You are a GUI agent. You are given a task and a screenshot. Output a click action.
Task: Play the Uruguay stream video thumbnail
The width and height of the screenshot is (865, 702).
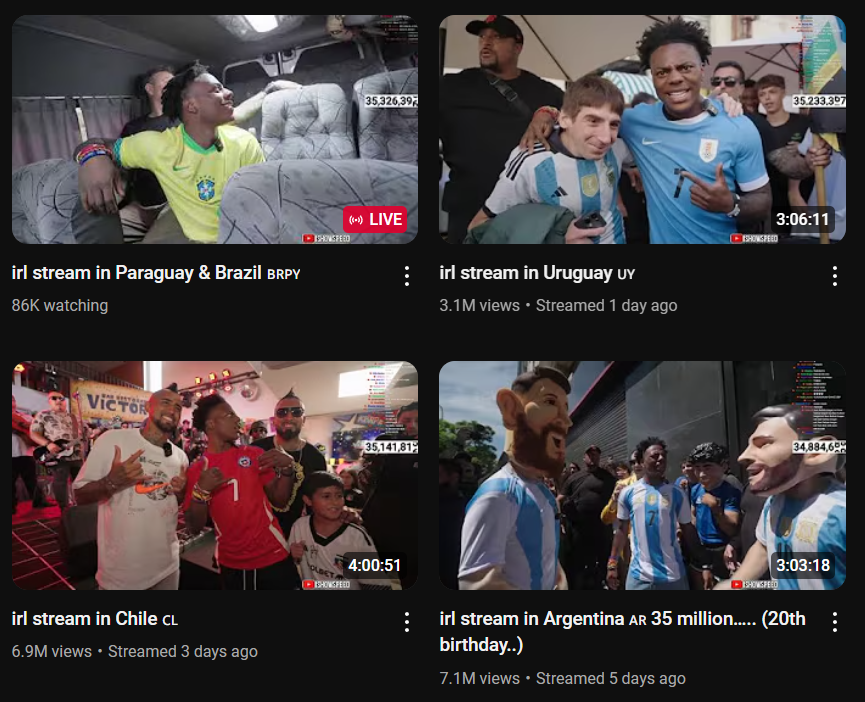click(x=642, y=129)
